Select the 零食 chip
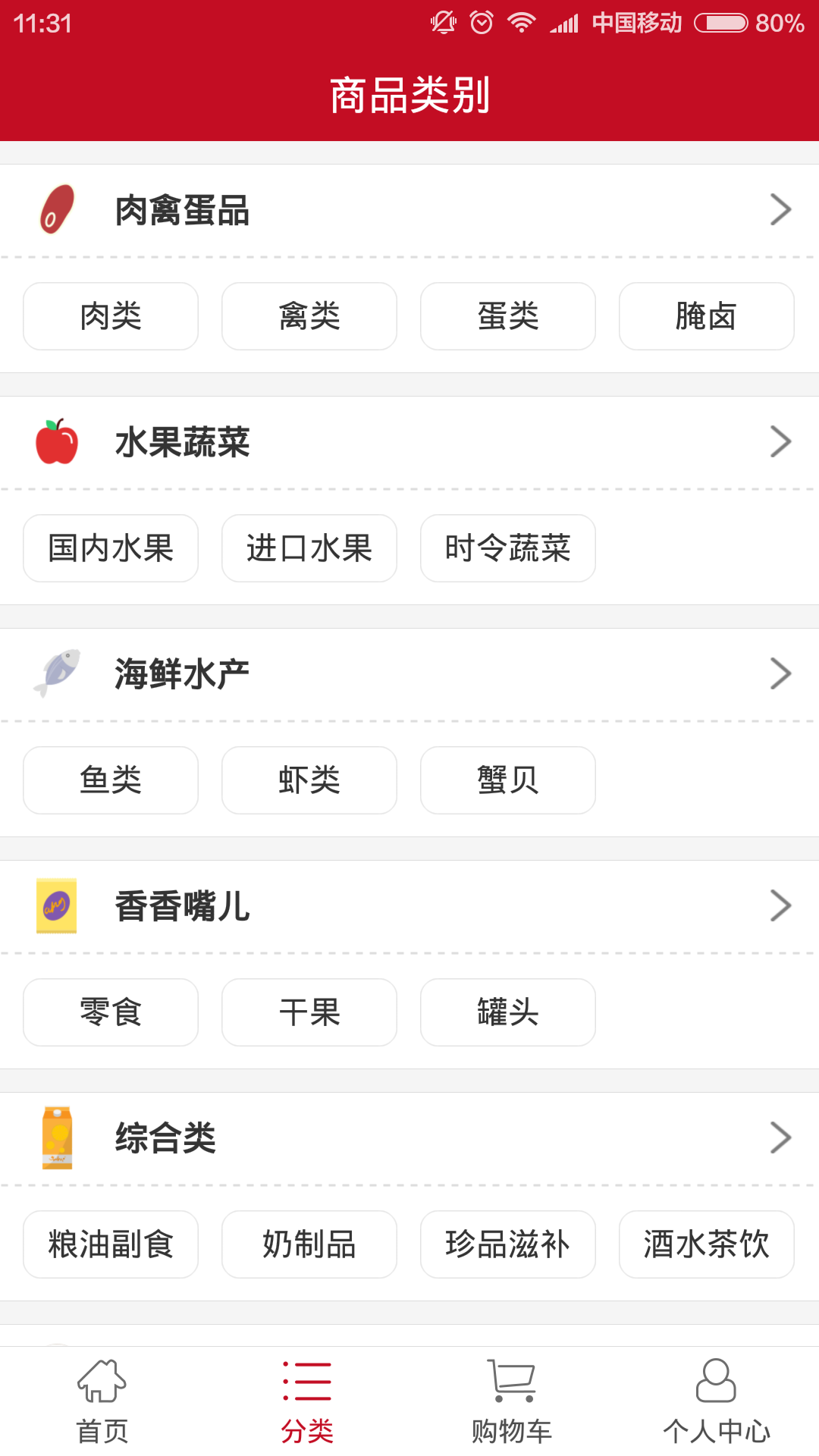 click(111, 1012)
